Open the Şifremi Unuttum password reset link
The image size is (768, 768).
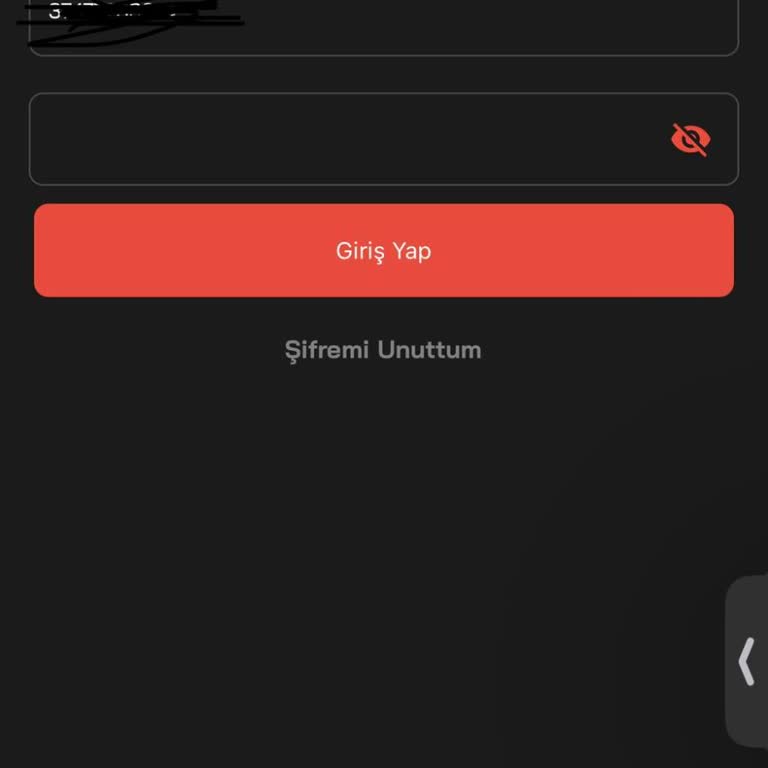tap(383, 350)
